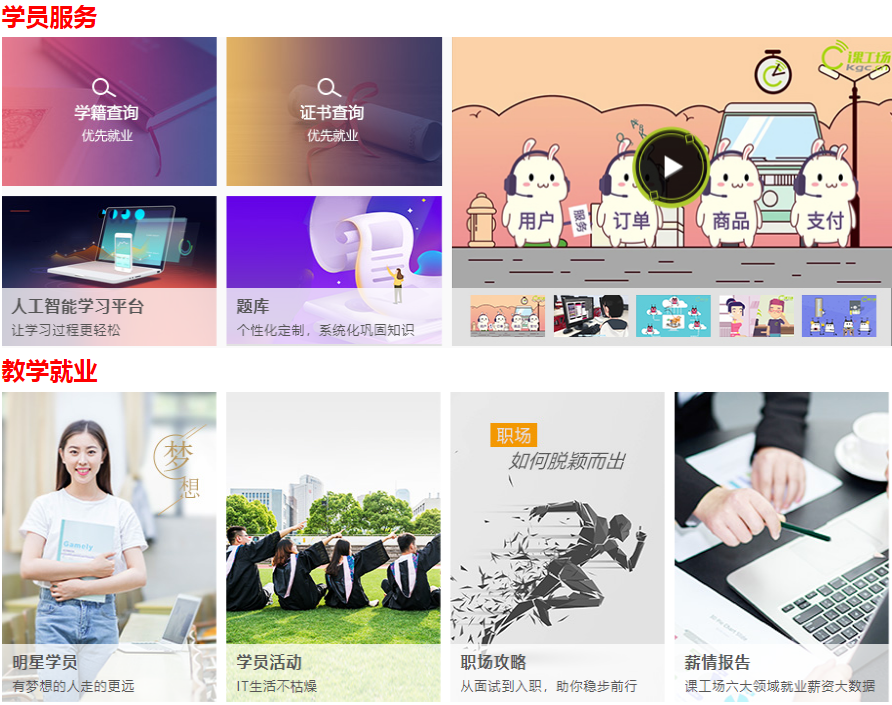Open the 人工智能学习平台 tile

point(108,270)
